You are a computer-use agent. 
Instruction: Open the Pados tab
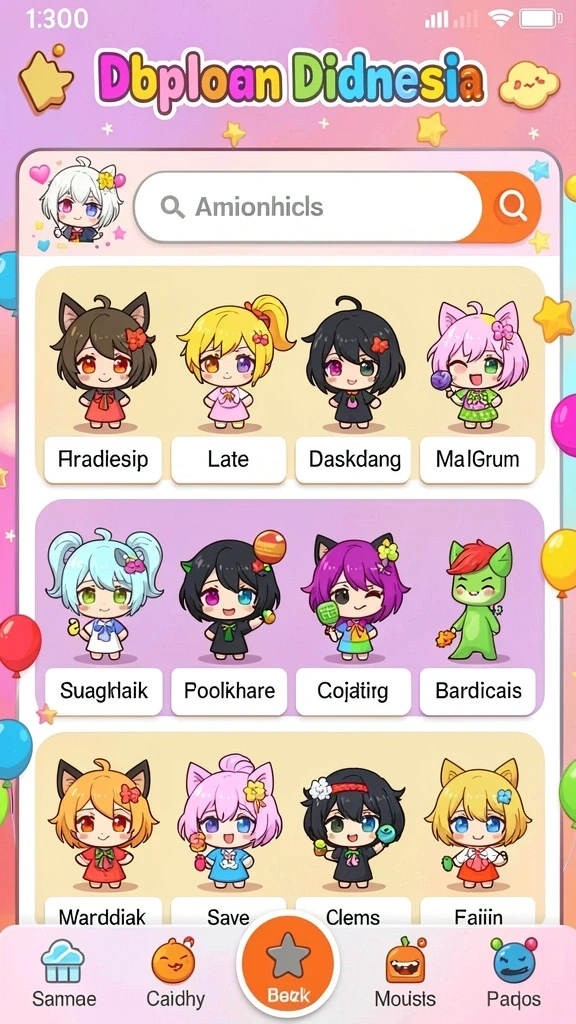[514, 973]
